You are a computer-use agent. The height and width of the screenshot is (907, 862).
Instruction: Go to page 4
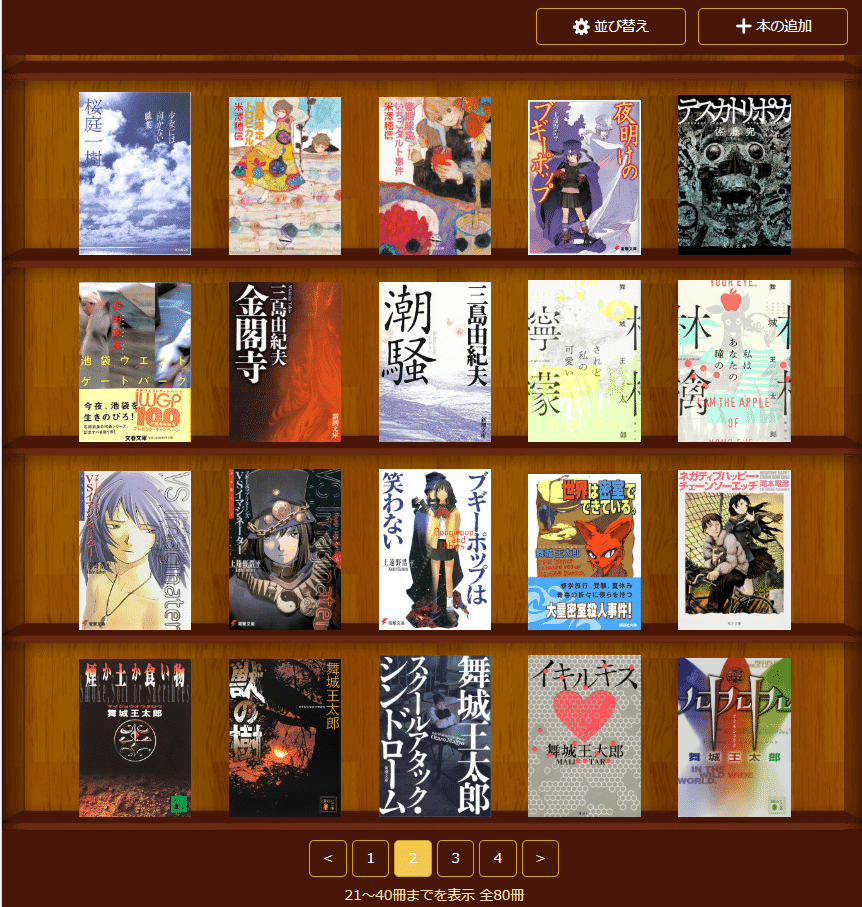point(497,858)
